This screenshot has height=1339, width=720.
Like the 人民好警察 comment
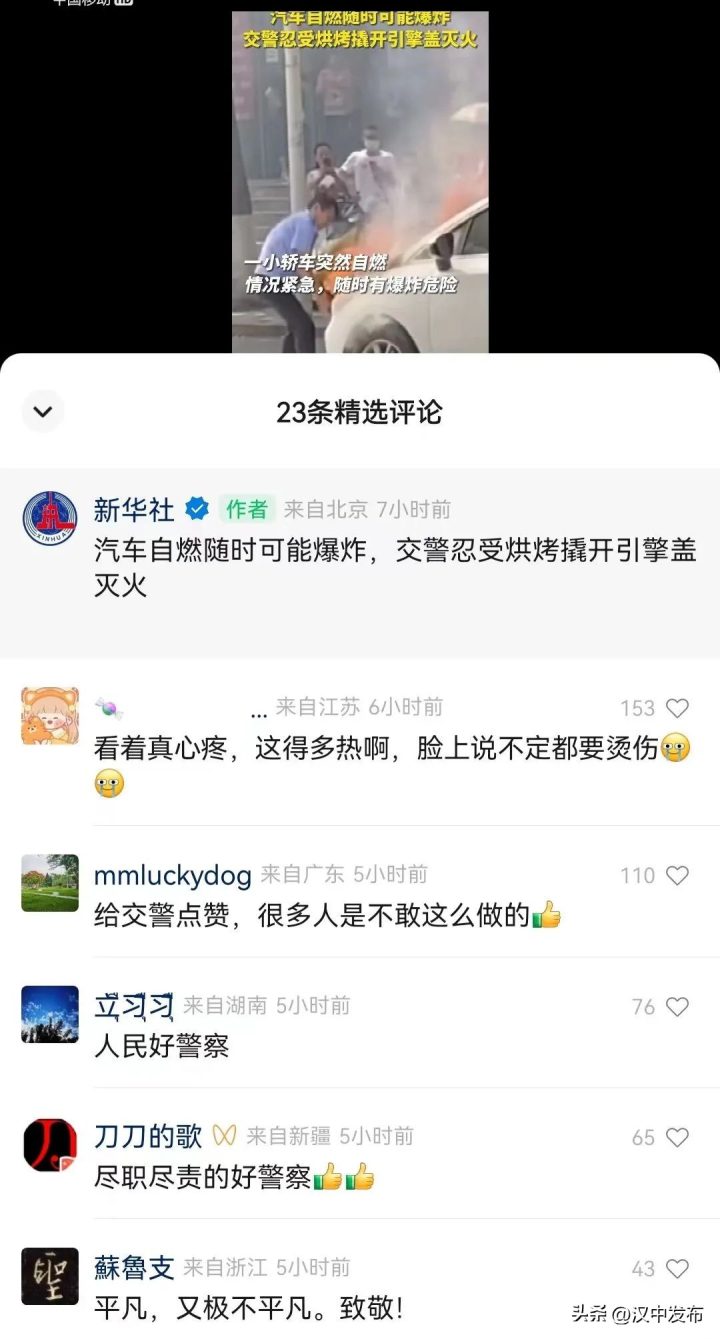[677, 1007]
